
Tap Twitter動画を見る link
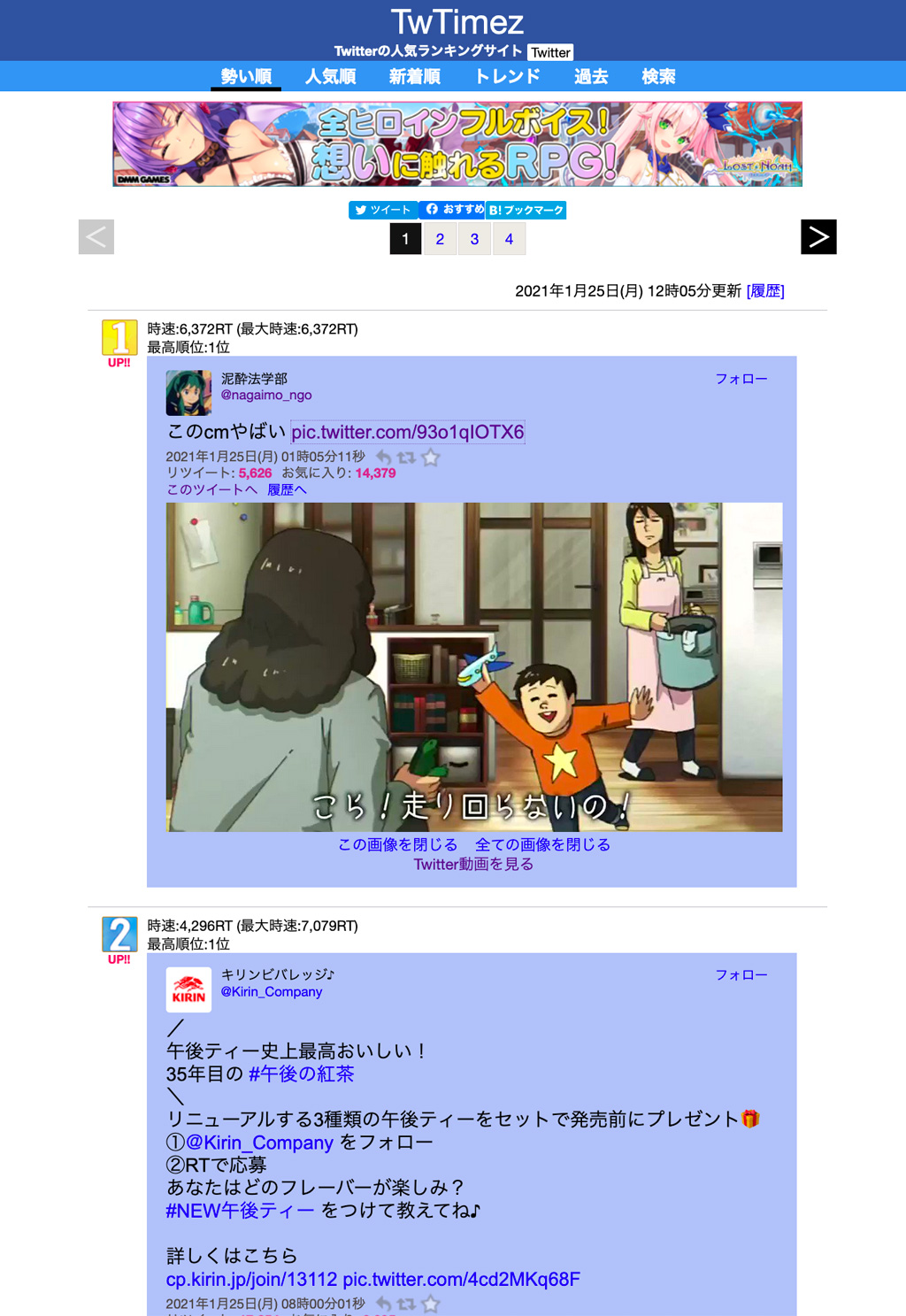[x=473, y=864]
